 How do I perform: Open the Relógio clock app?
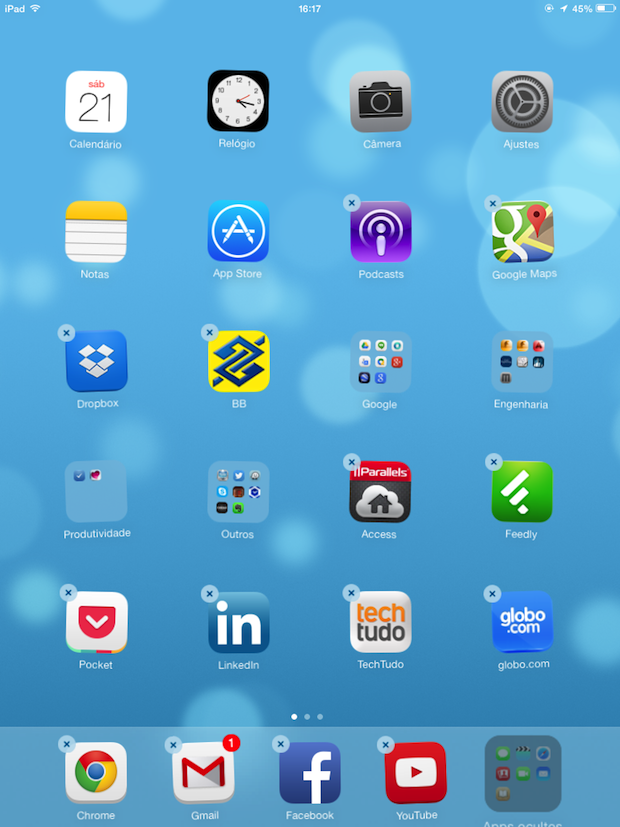(238, 102)
